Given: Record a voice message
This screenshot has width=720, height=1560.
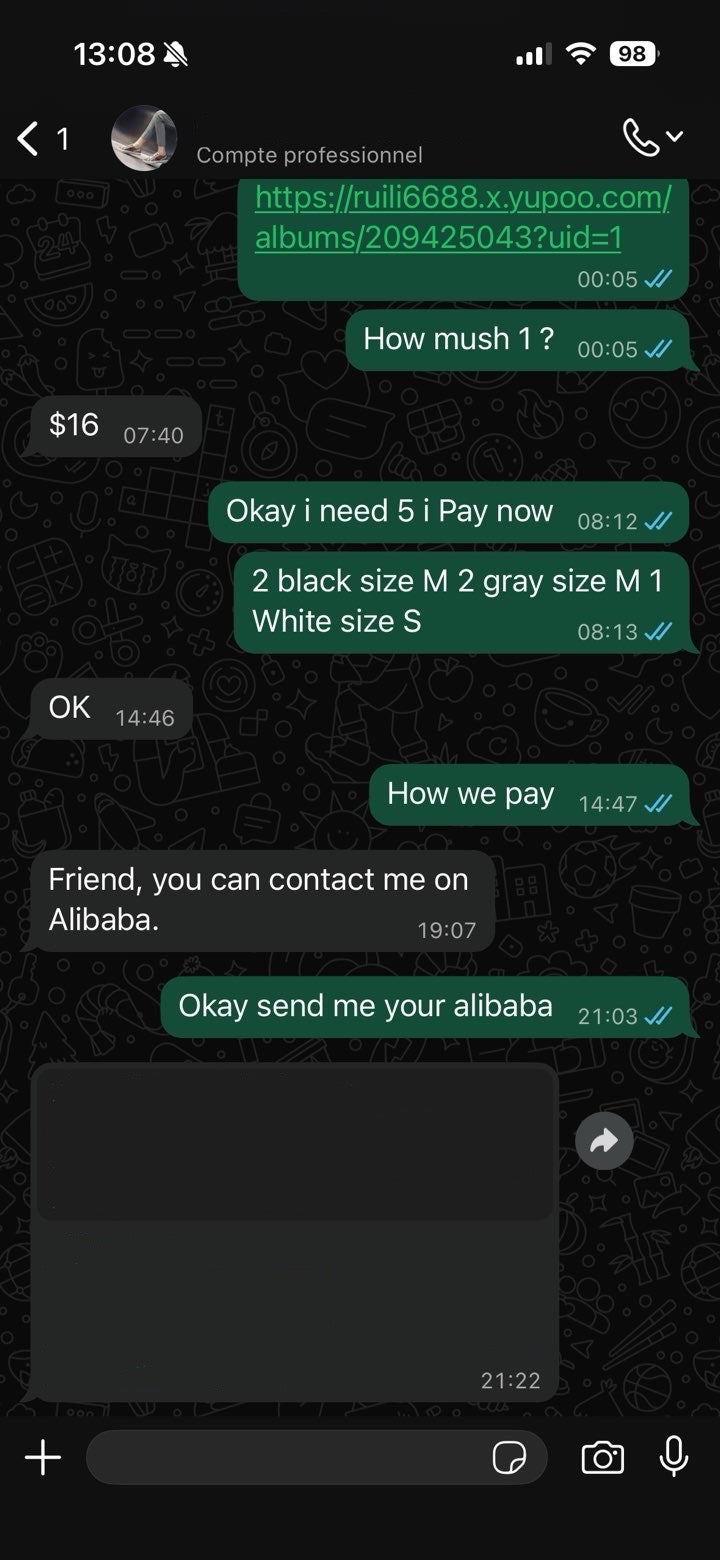Looking at the screenshot, I should [674, 1457].
